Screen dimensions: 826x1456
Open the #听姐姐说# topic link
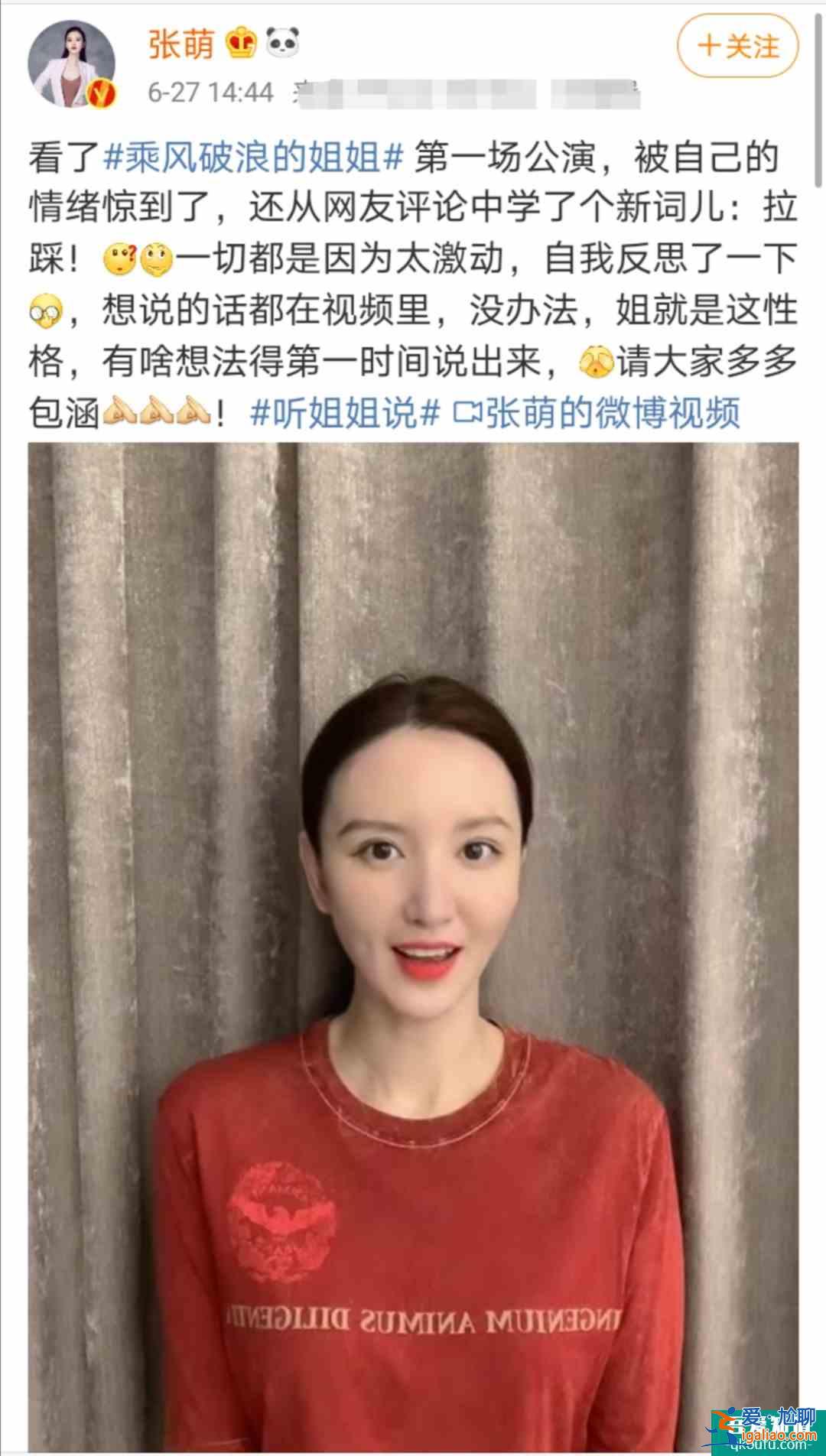click(x=346, y=414)
